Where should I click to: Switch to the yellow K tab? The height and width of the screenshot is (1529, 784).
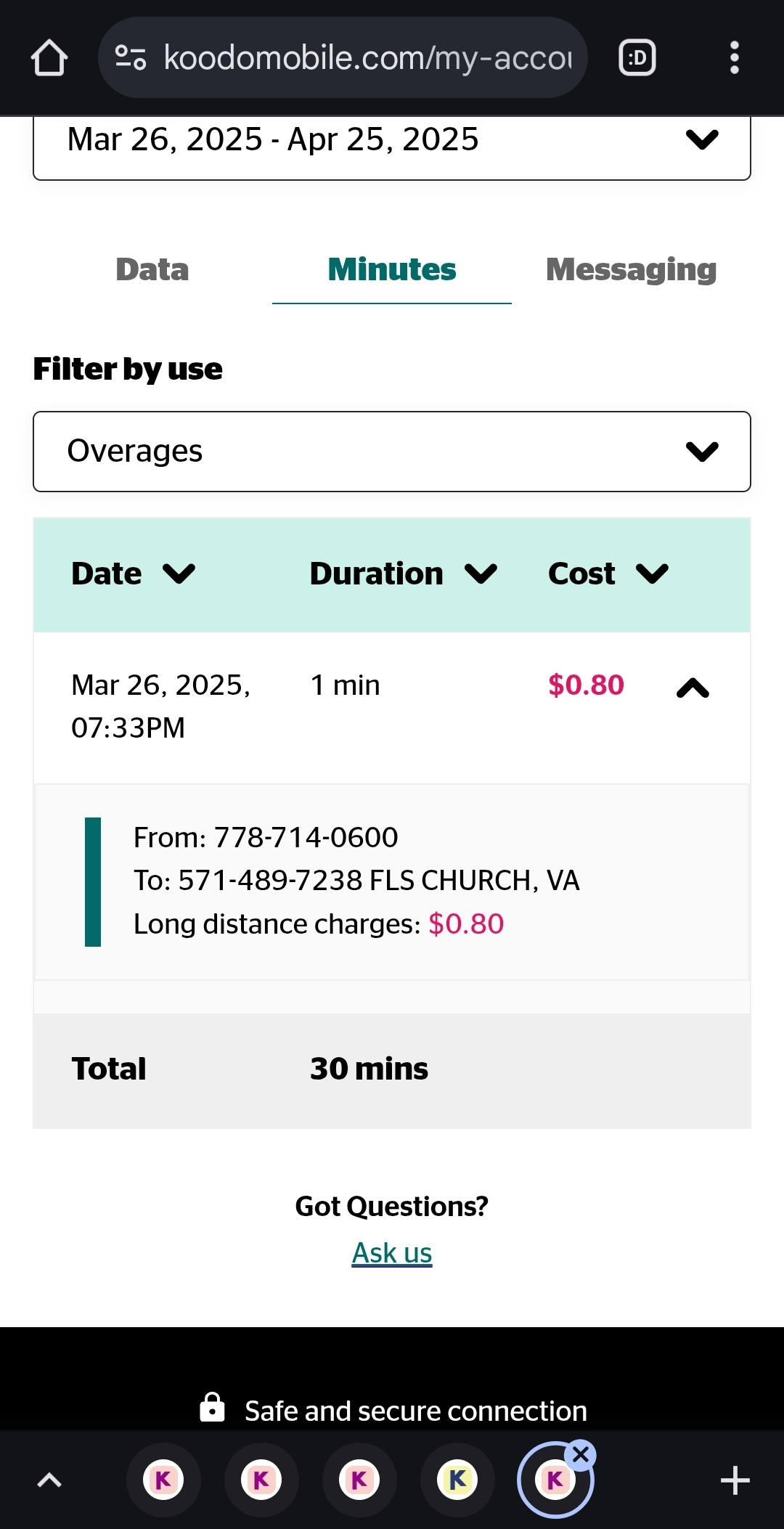click(x=457, y=1480)
